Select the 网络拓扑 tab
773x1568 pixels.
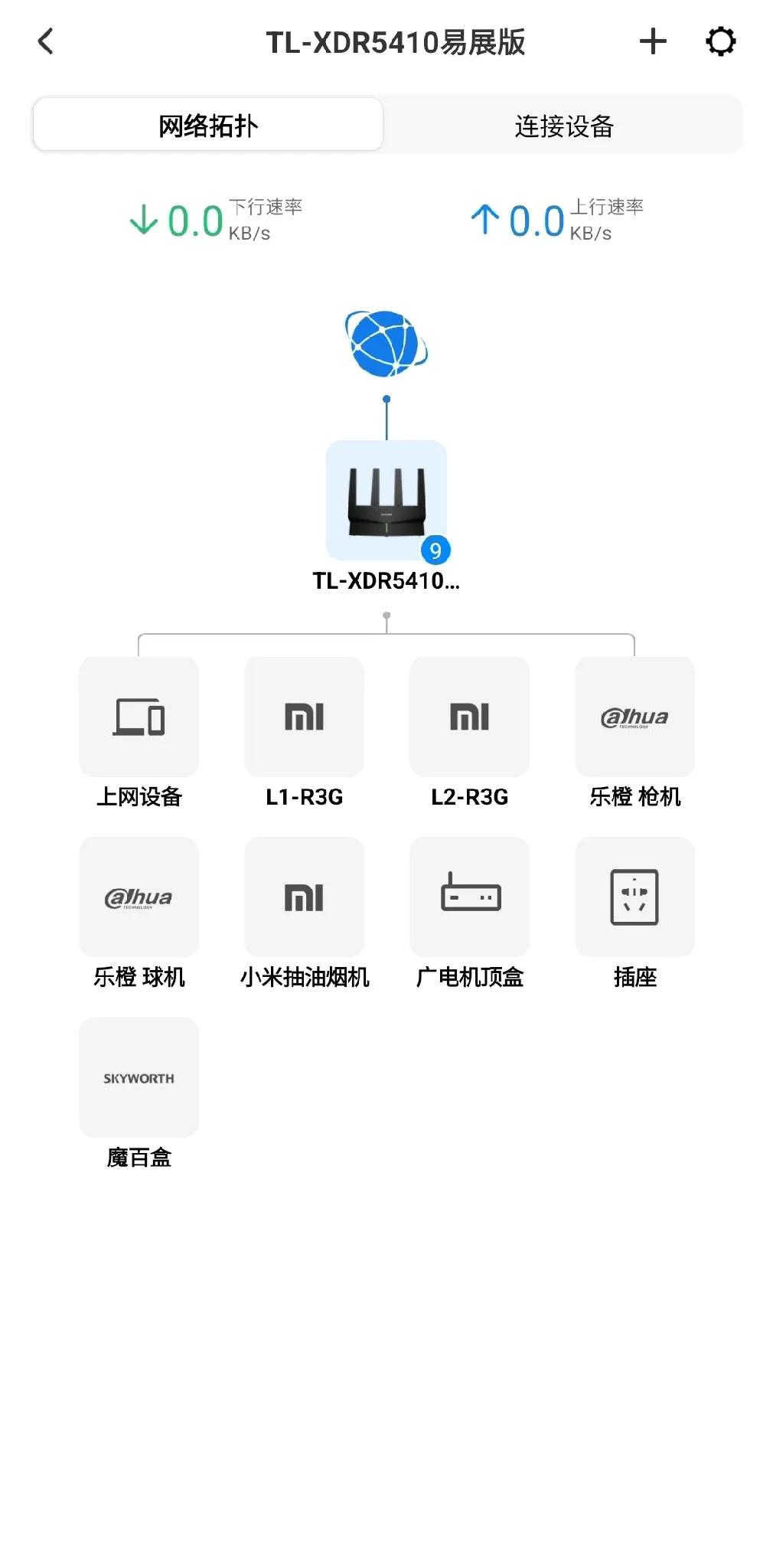tap(208, 125)
